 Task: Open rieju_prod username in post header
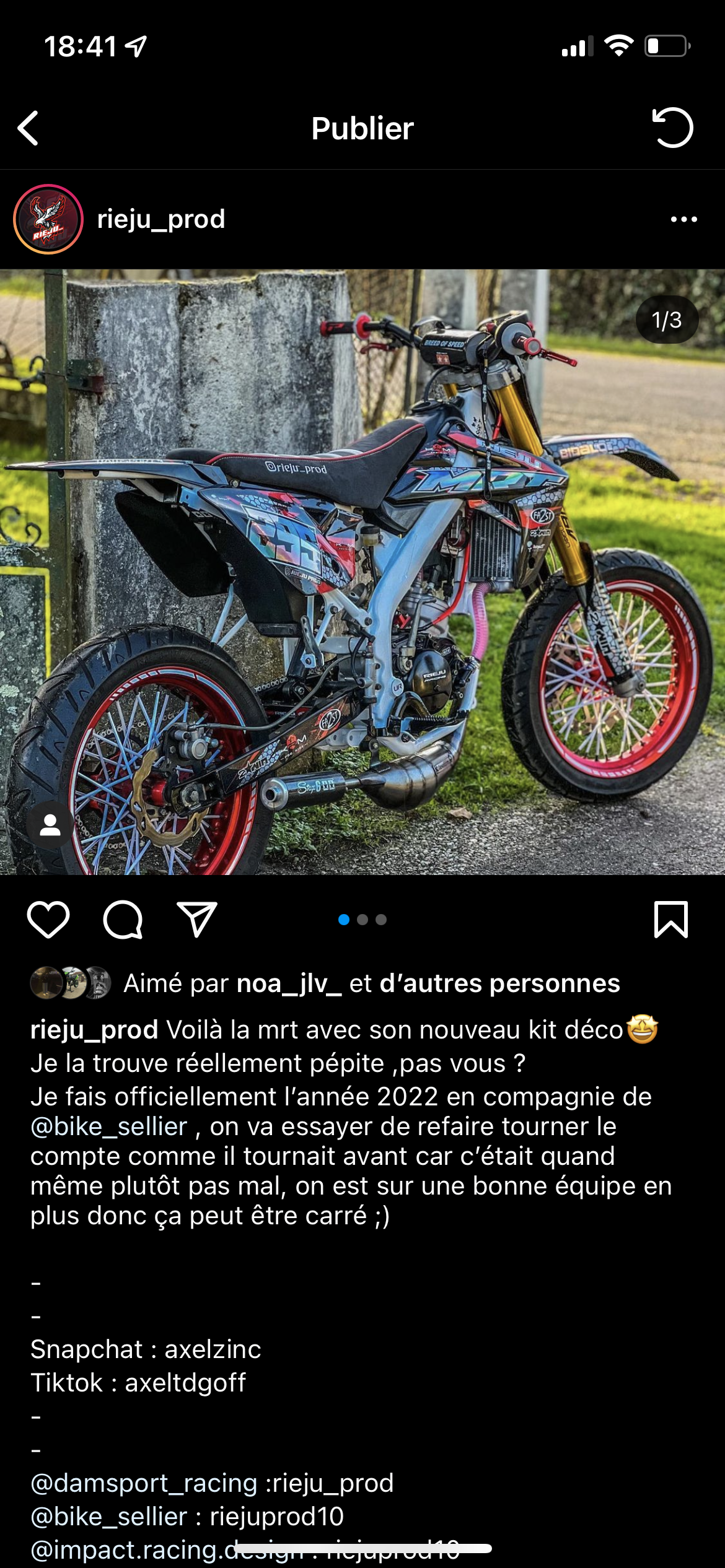[x=161, y=219]
